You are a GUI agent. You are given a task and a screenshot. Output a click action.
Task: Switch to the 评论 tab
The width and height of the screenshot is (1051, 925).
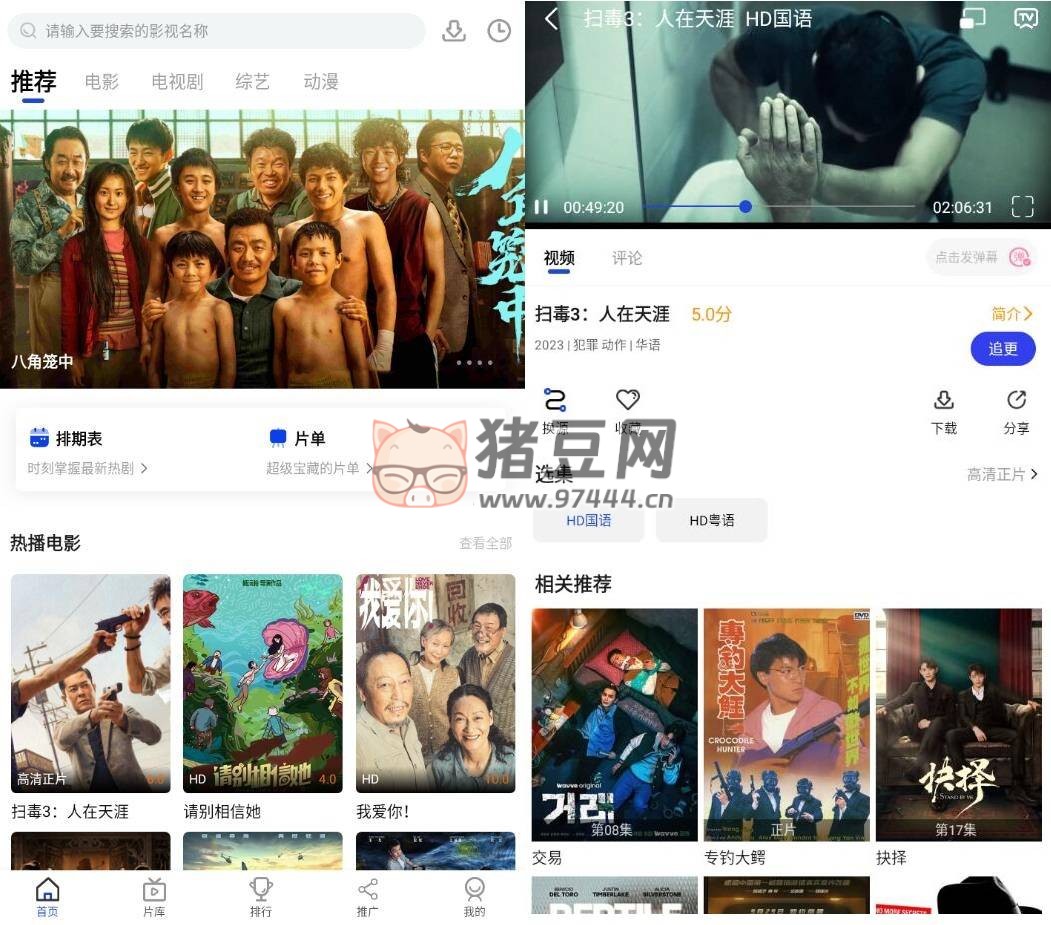[627, 258]
